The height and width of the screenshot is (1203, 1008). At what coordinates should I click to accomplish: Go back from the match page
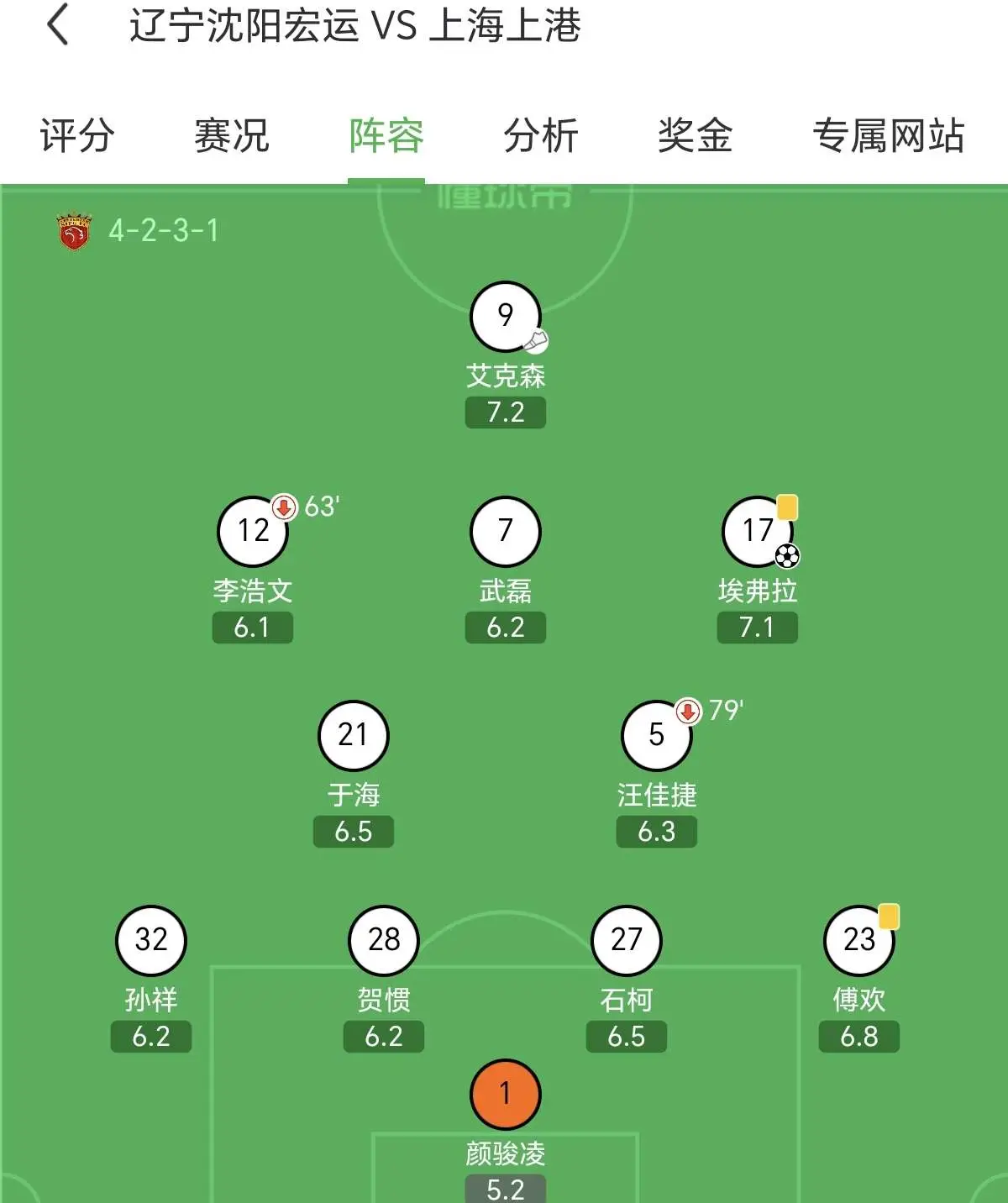tap(58, 24)
